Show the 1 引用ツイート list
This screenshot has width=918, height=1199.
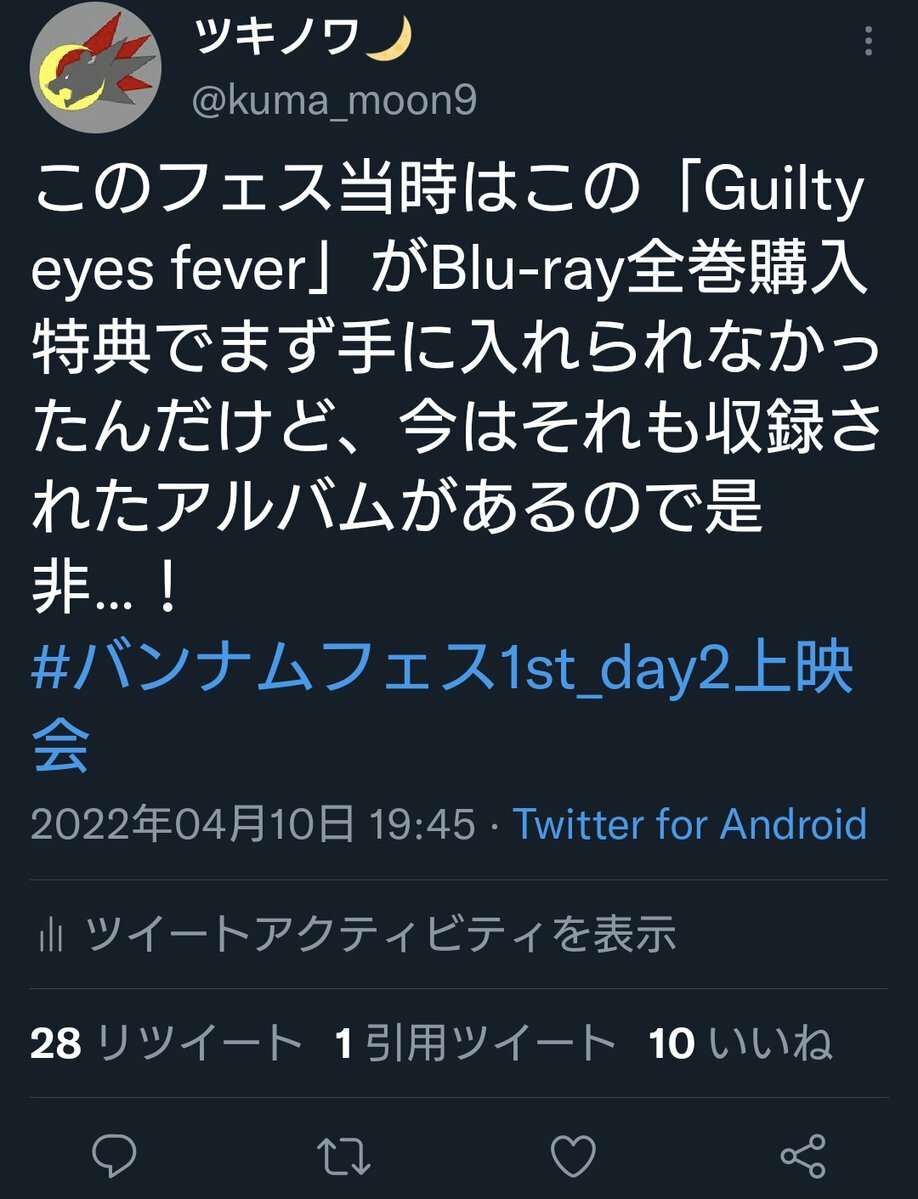tap(475, 1044)
